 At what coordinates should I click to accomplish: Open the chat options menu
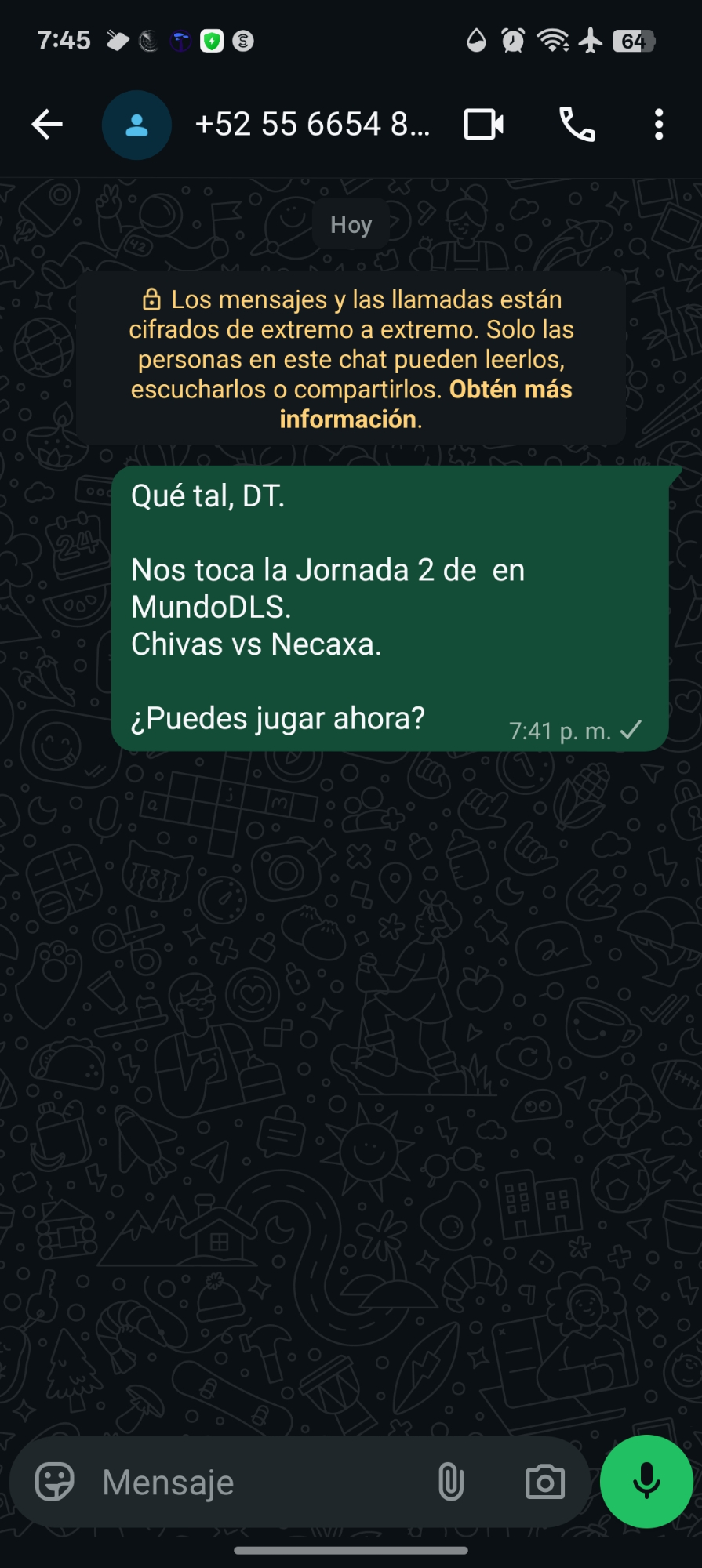pos(658,125)
